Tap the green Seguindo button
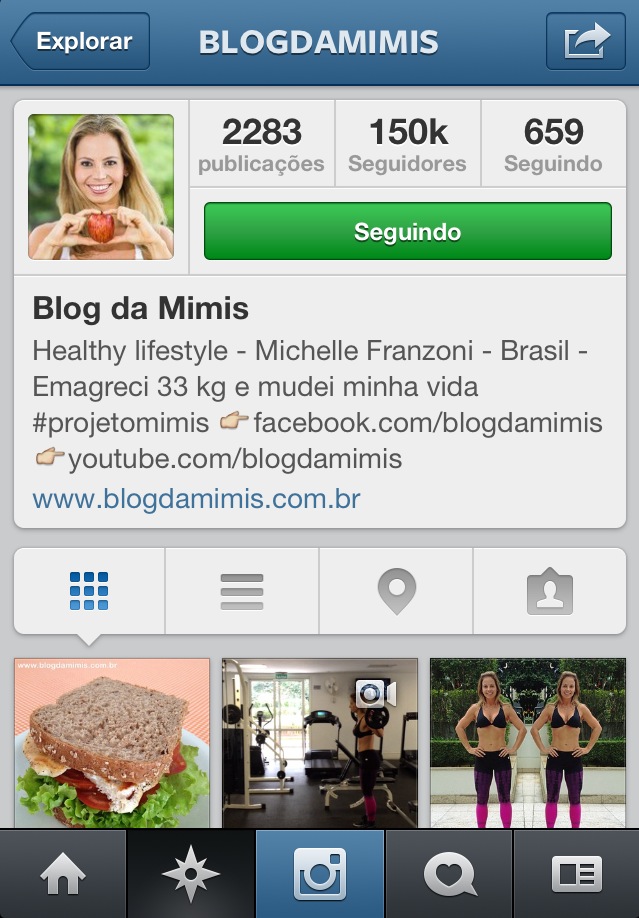 [x=407, y=232]
